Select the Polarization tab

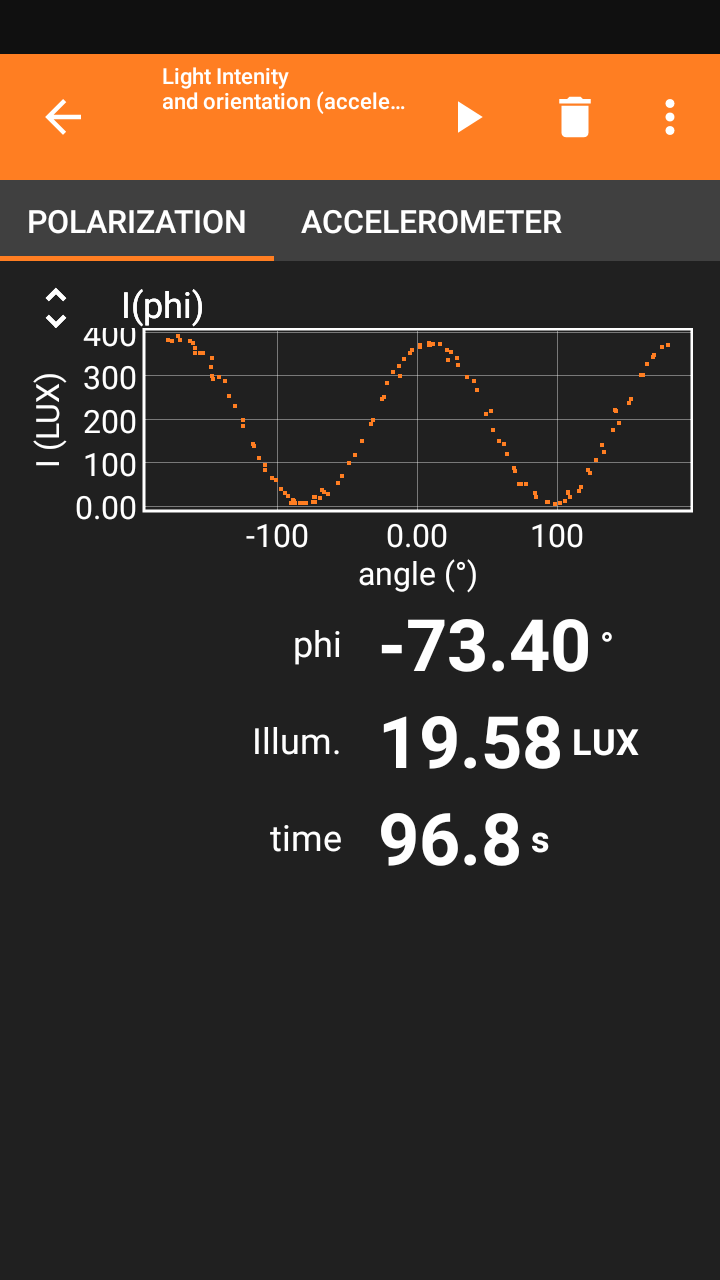click(137, 222)
